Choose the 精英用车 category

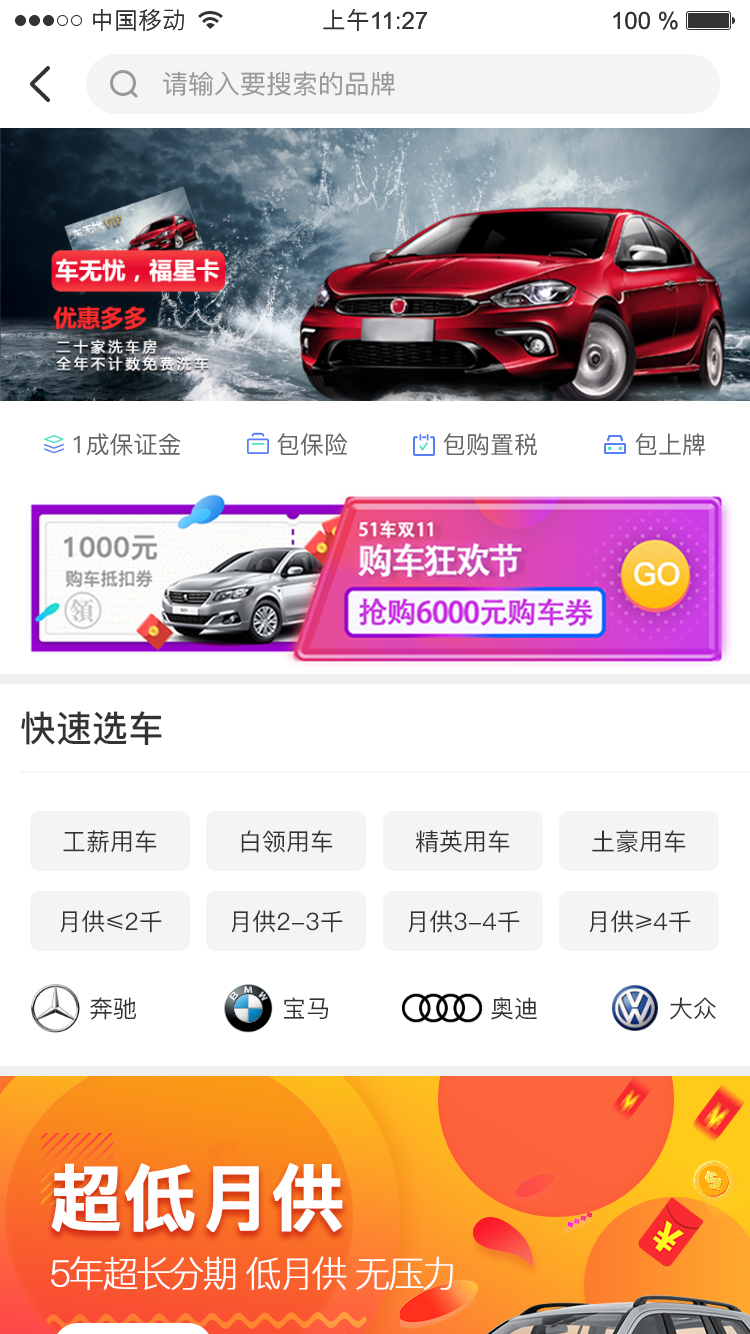click(x=462, y=841)
